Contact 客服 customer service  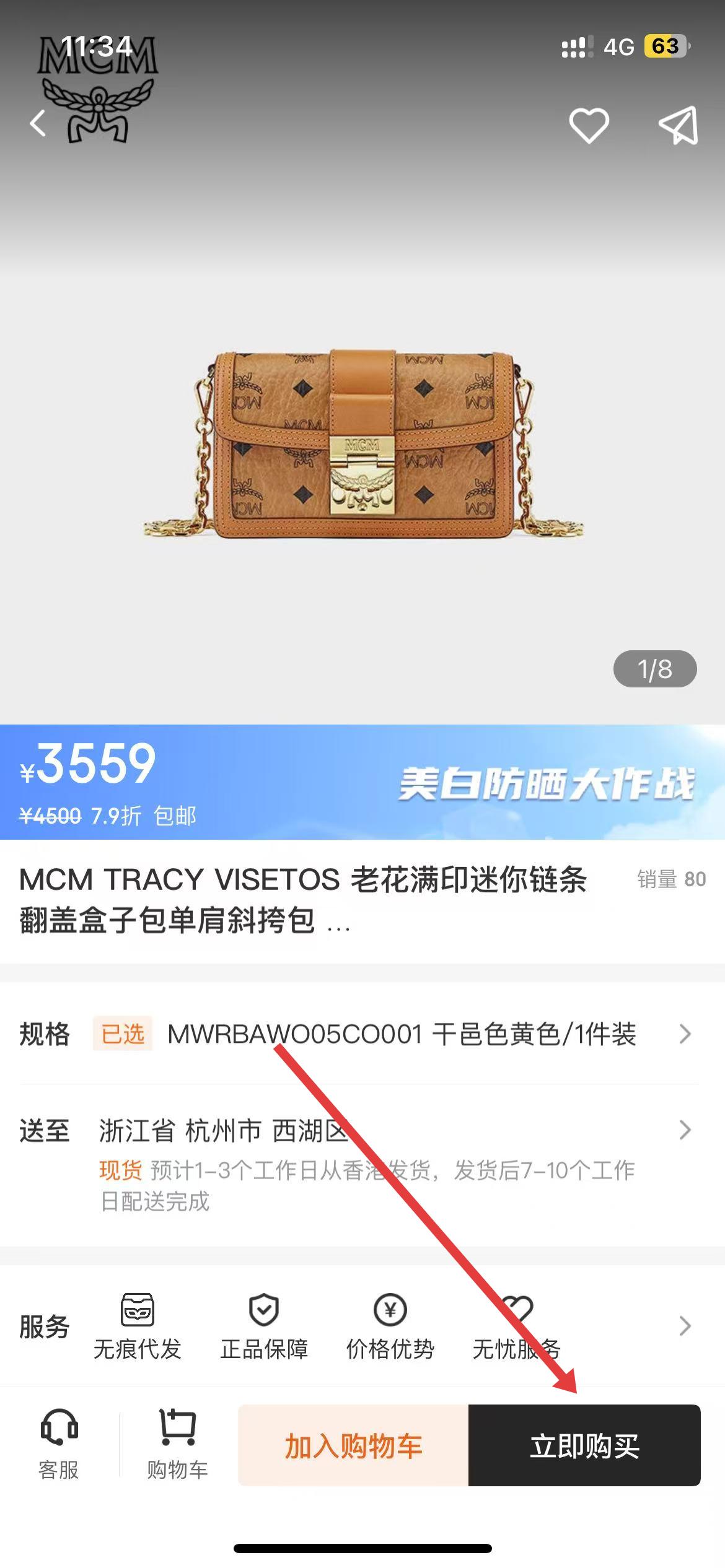pyautogui.click(x=59, y=1444)
